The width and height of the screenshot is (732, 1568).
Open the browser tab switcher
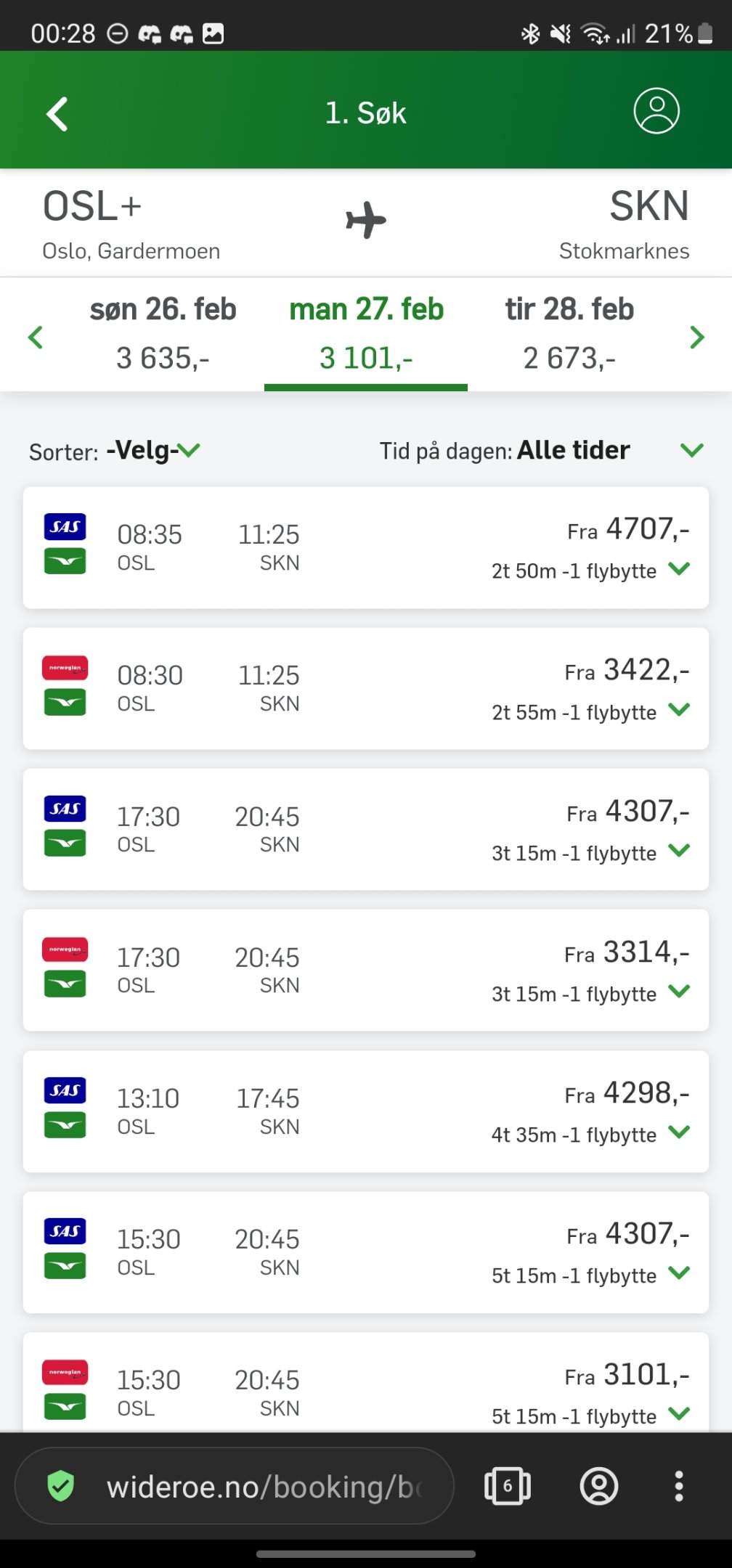(508, 1486)
